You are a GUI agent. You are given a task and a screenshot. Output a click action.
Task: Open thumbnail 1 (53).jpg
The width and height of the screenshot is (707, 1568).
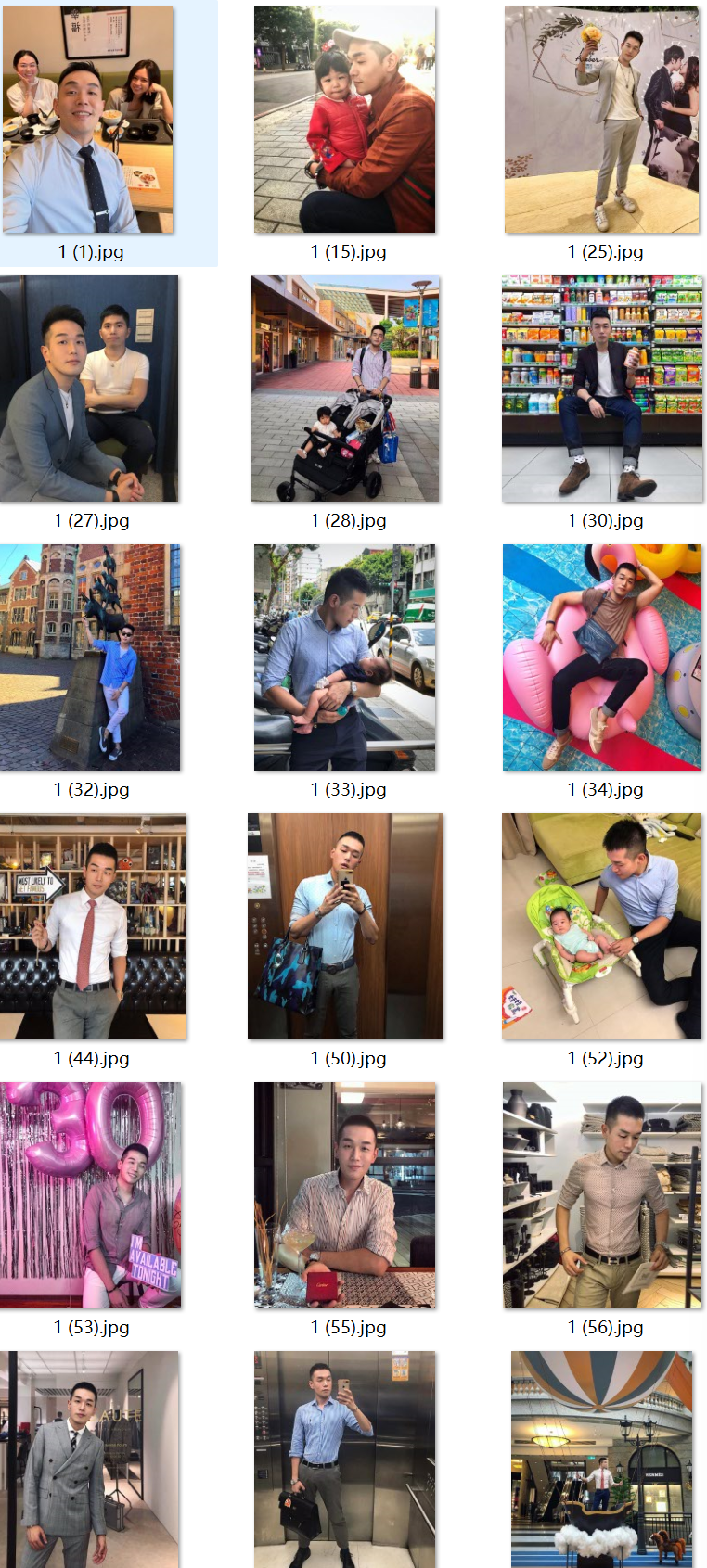click(90, 1195)
